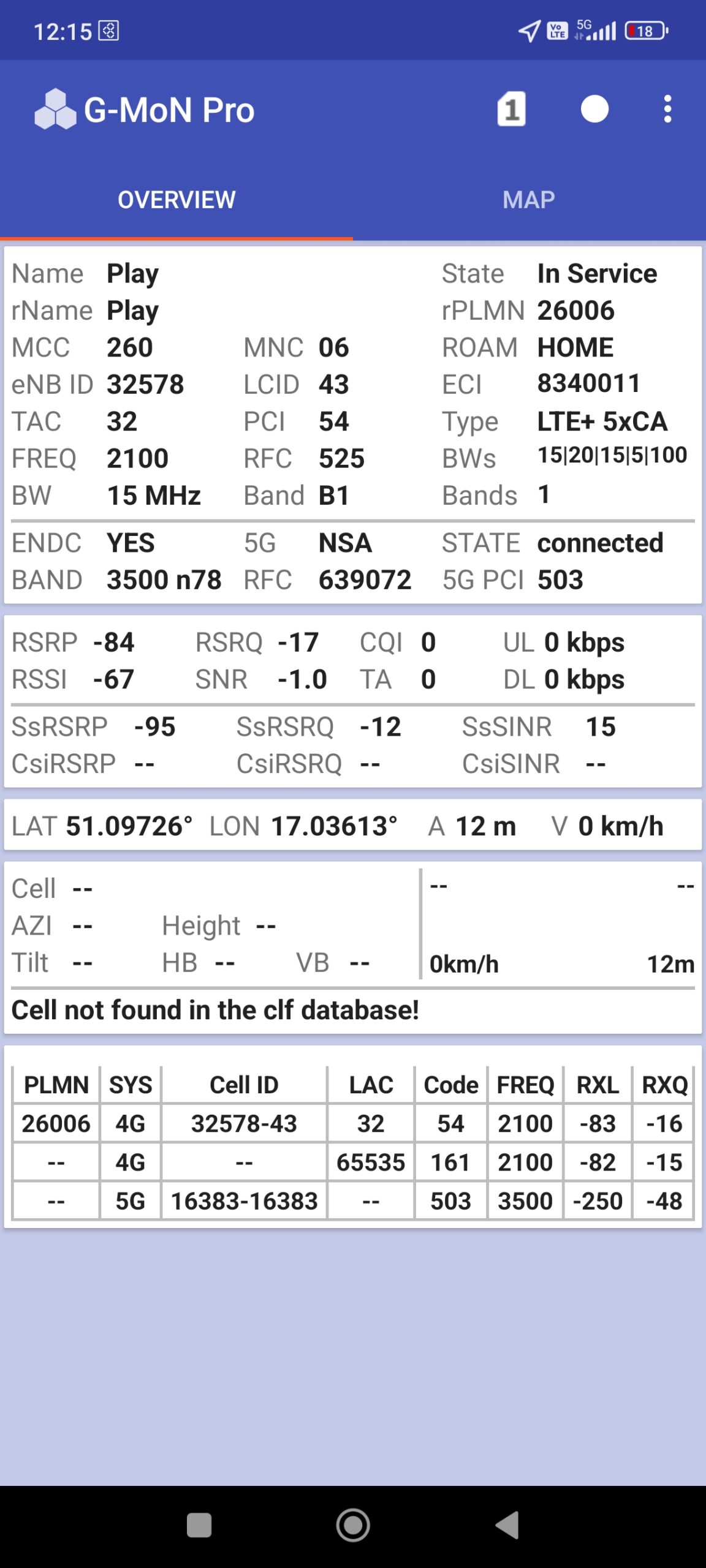Select the OVERVIEW tab
Screen dimensions: 706x1568
pyautogui.click(x=176, y=200)
